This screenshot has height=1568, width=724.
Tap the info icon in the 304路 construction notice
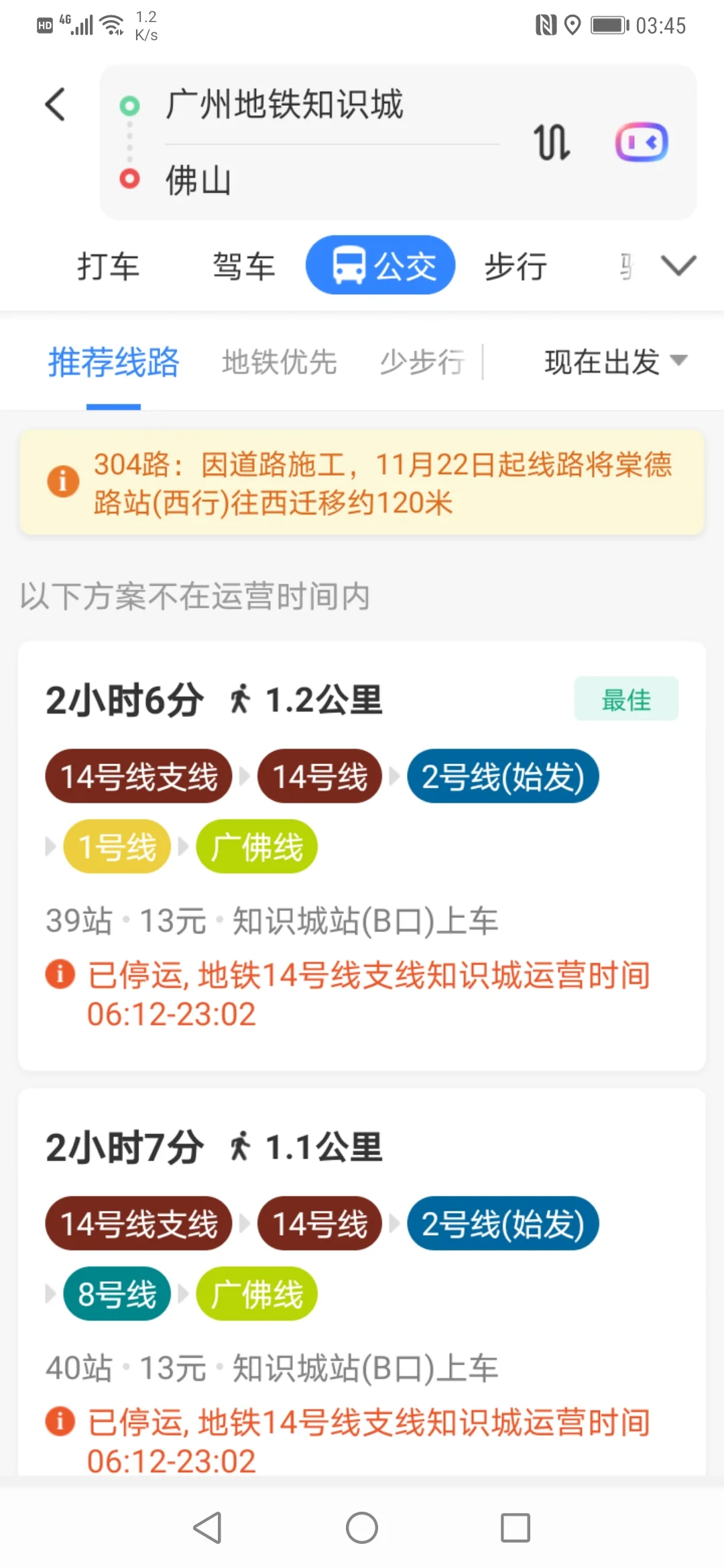[x=63, y=480]
